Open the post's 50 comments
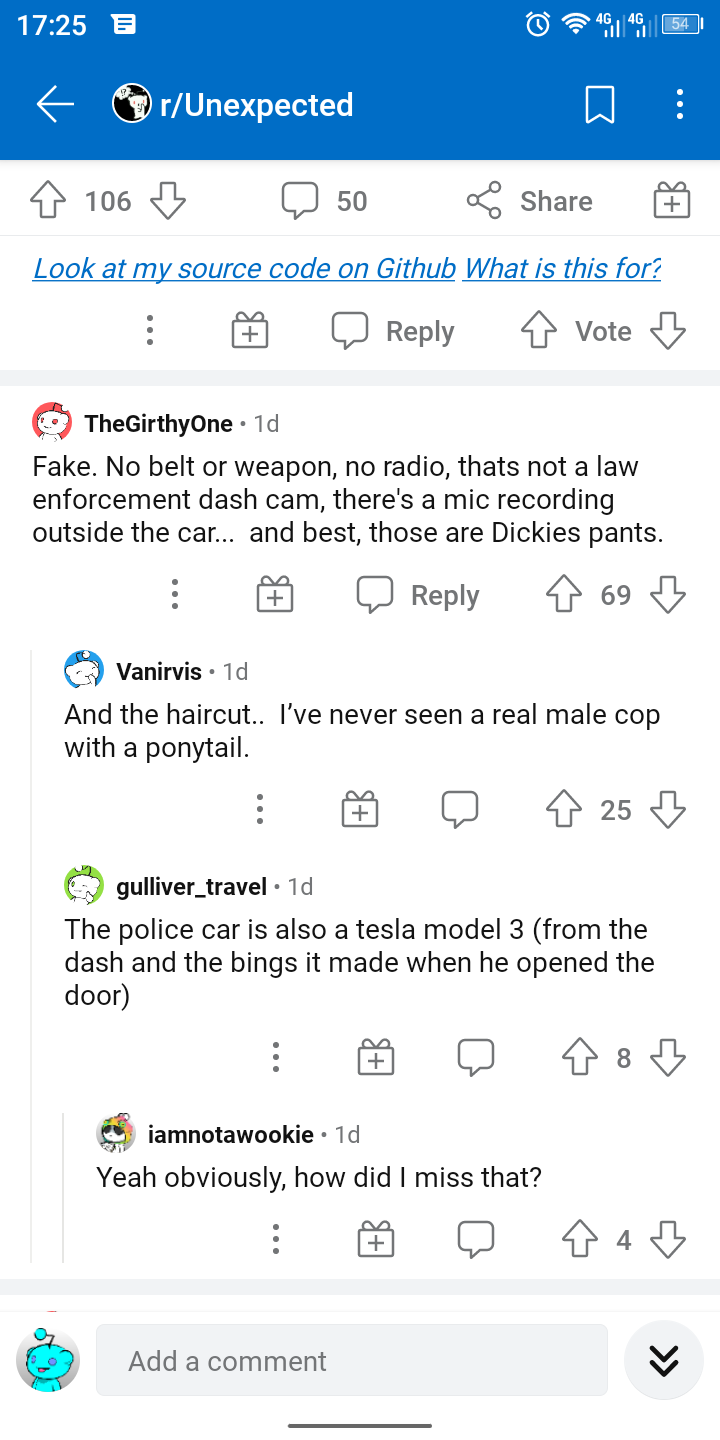Viewport: 720px width, 1440px height. coord(325,201)
